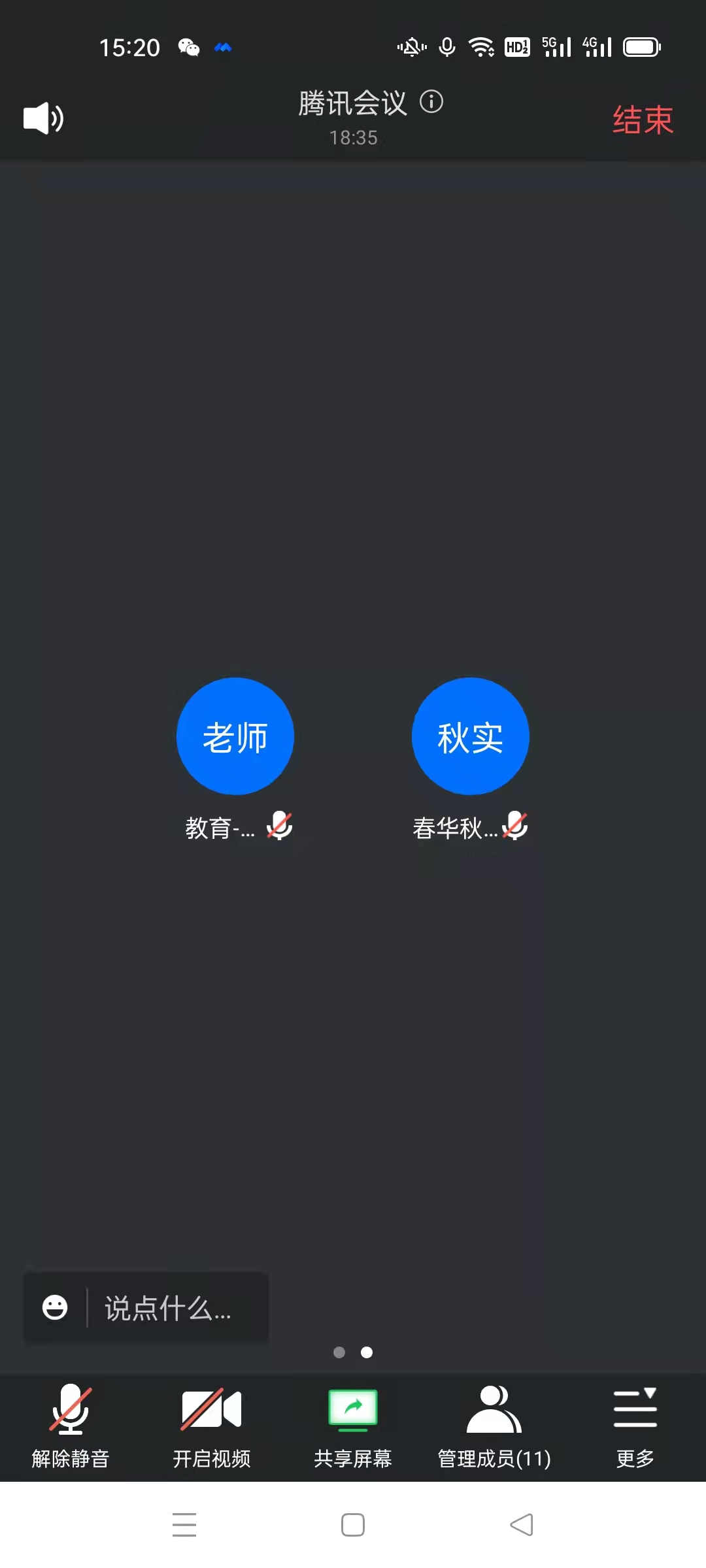This screenshot has height=1568, width=706.
Task: Go back using system navigation
Action: pyautogui.click(x=522, y=1525)
